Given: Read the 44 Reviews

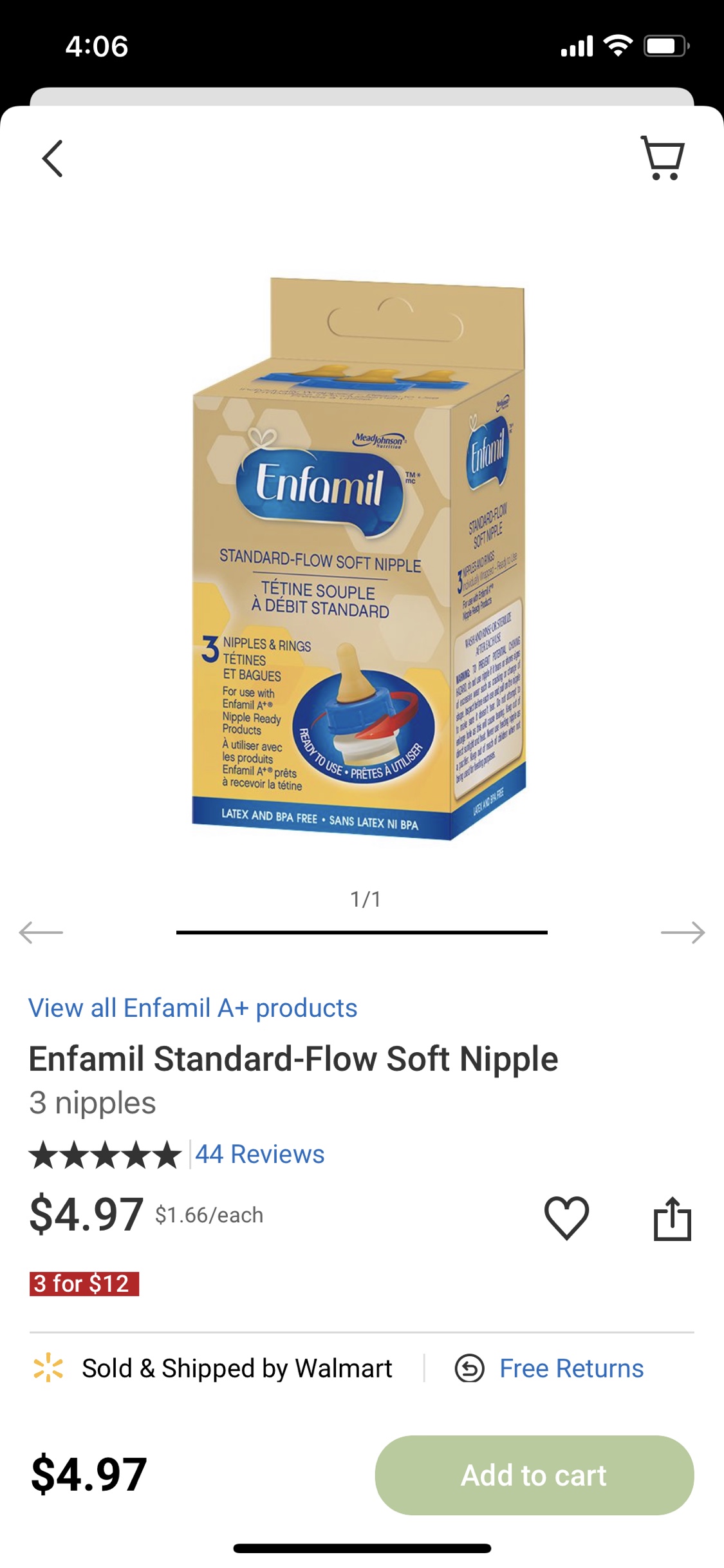Looking at the screenshot, I should click(259, 1154).
